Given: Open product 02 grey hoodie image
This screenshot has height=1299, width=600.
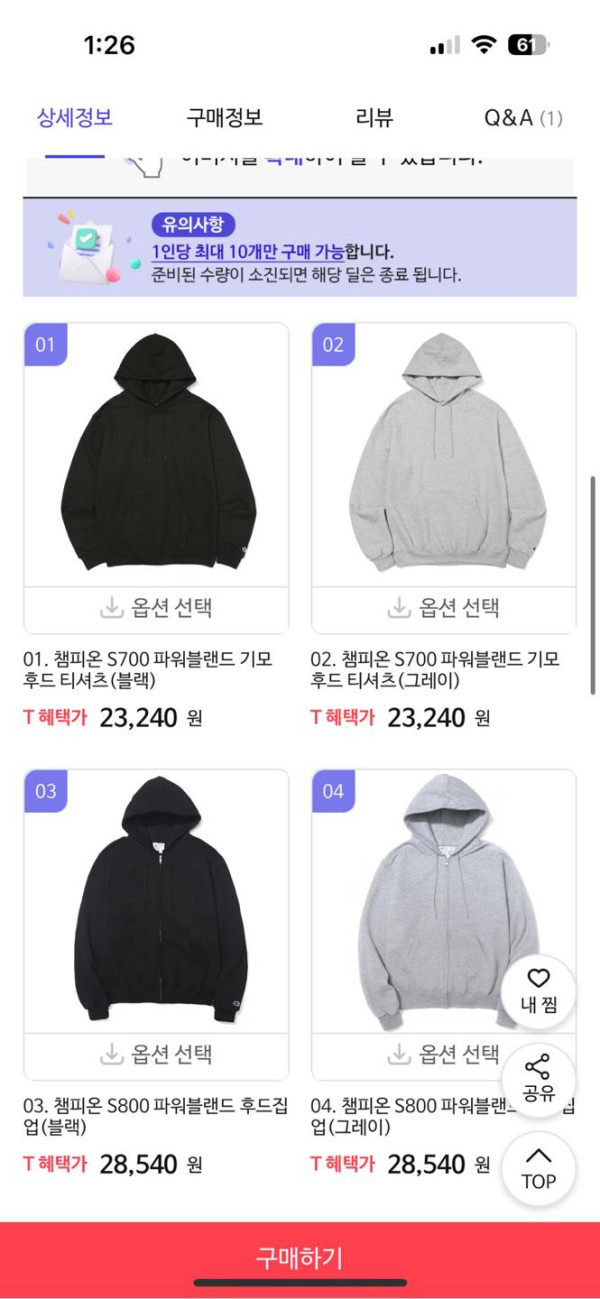Looking at the screenshot, I should [x=444, y=455].
